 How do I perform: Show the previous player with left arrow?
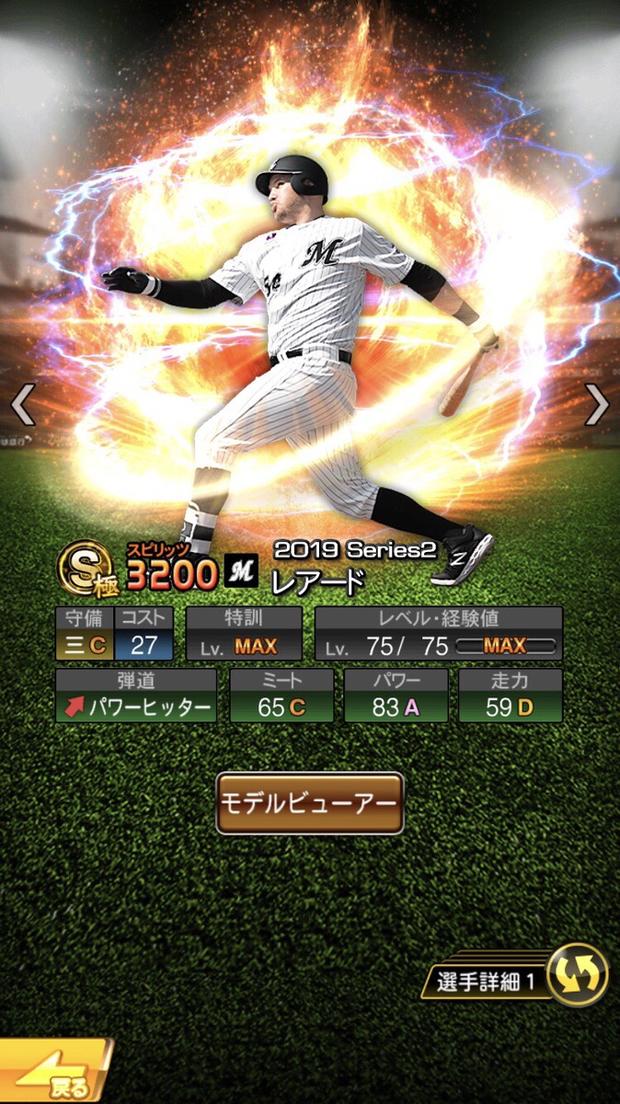pos(23,405)
